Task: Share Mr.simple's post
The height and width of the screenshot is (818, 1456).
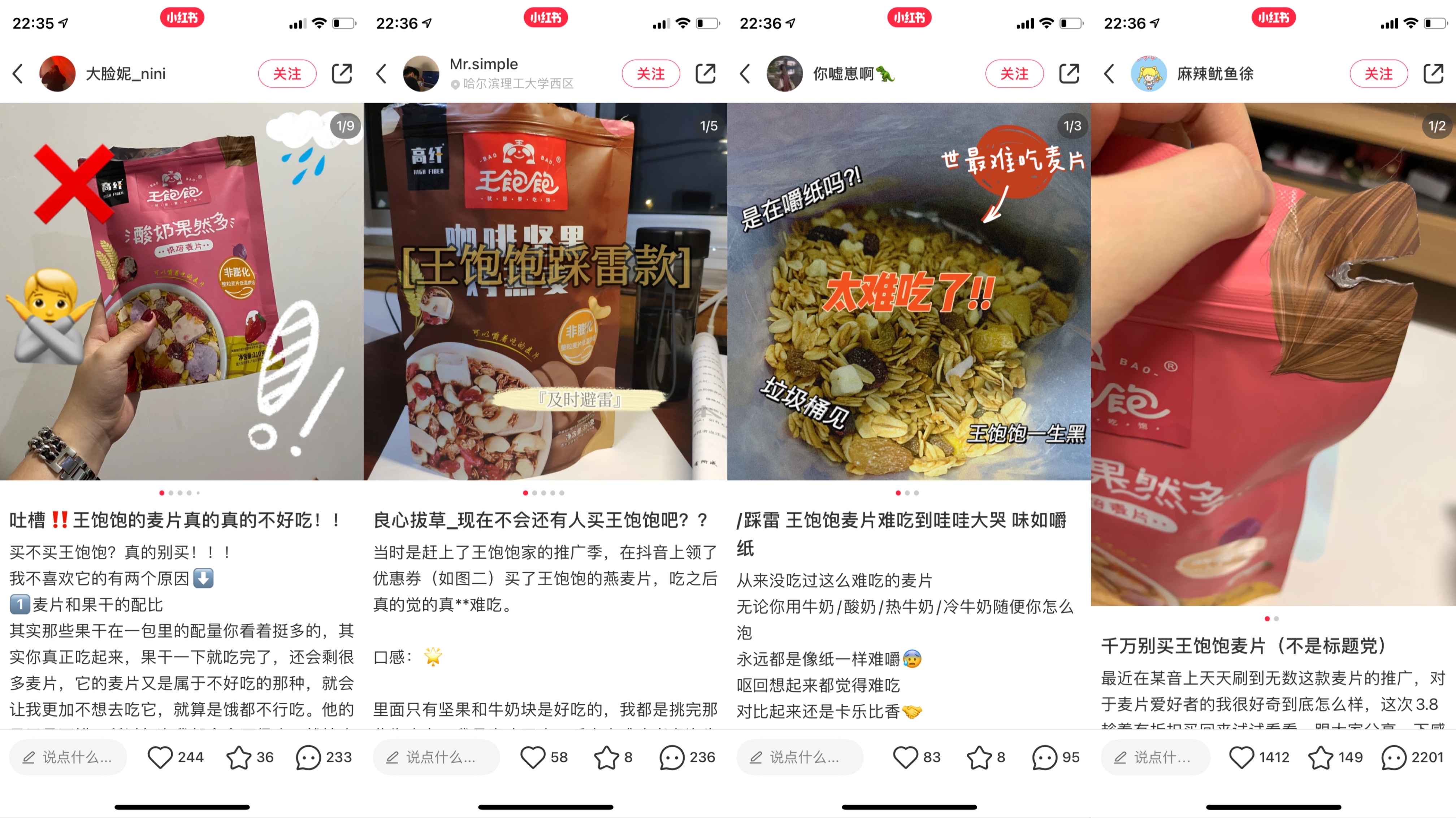Action: pyautogui.click(x=705, y=74)
